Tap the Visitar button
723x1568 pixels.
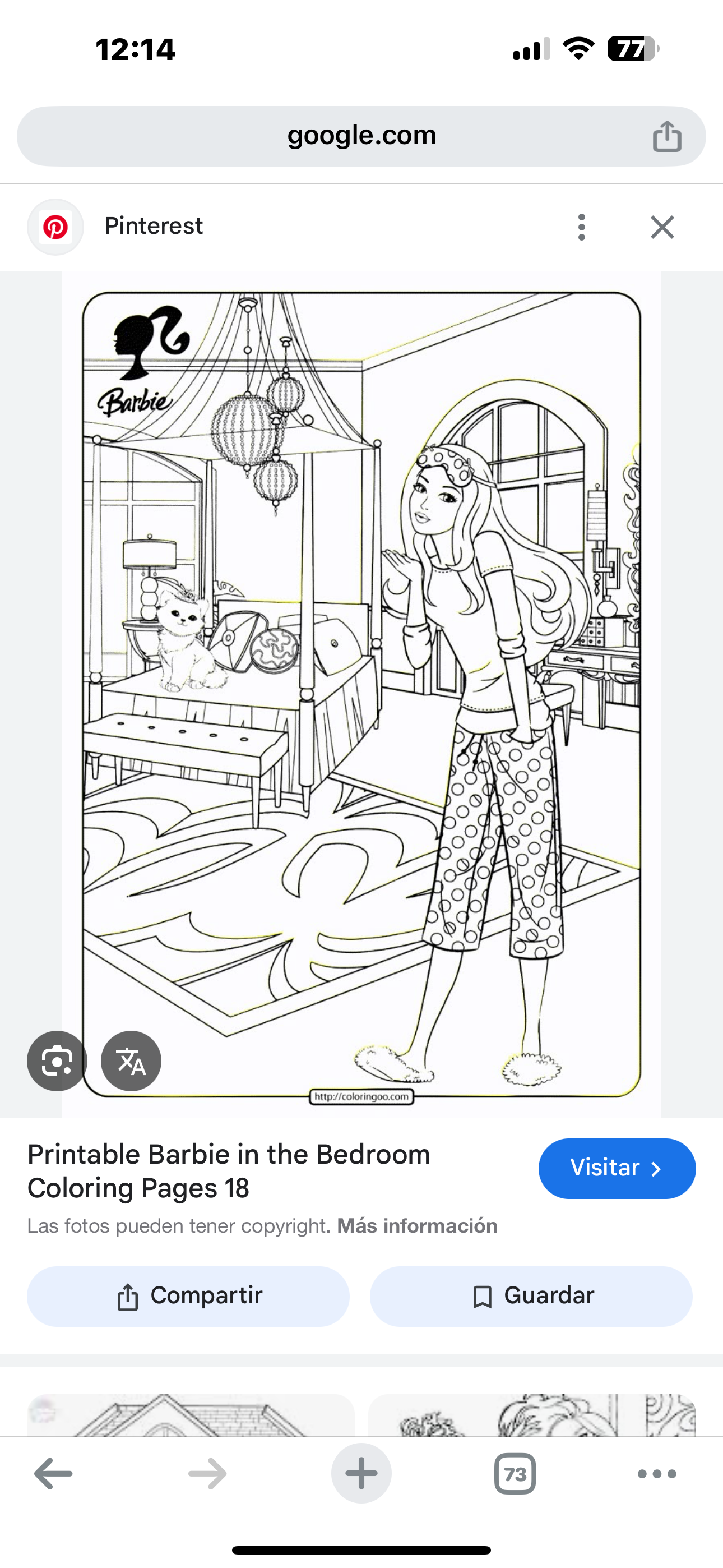tap(617, 1168)
